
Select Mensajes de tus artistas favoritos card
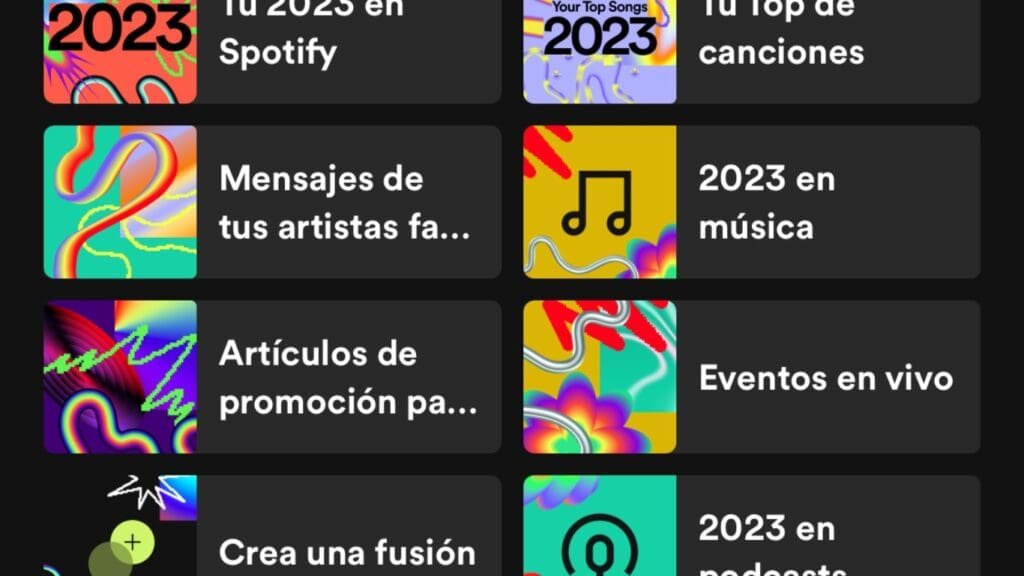point(272,202)
